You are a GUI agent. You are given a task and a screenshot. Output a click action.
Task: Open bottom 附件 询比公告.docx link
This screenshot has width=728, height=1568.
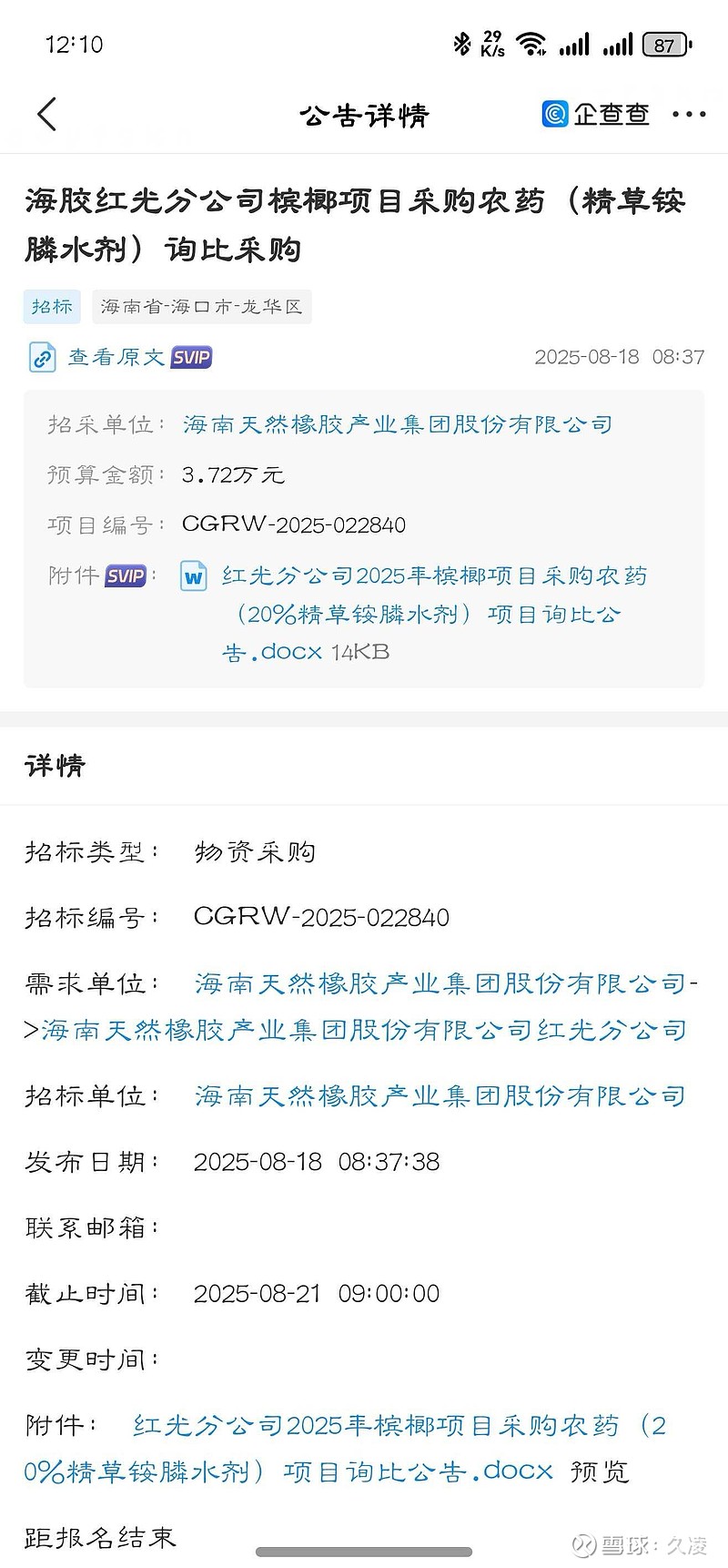[346, 1448]
